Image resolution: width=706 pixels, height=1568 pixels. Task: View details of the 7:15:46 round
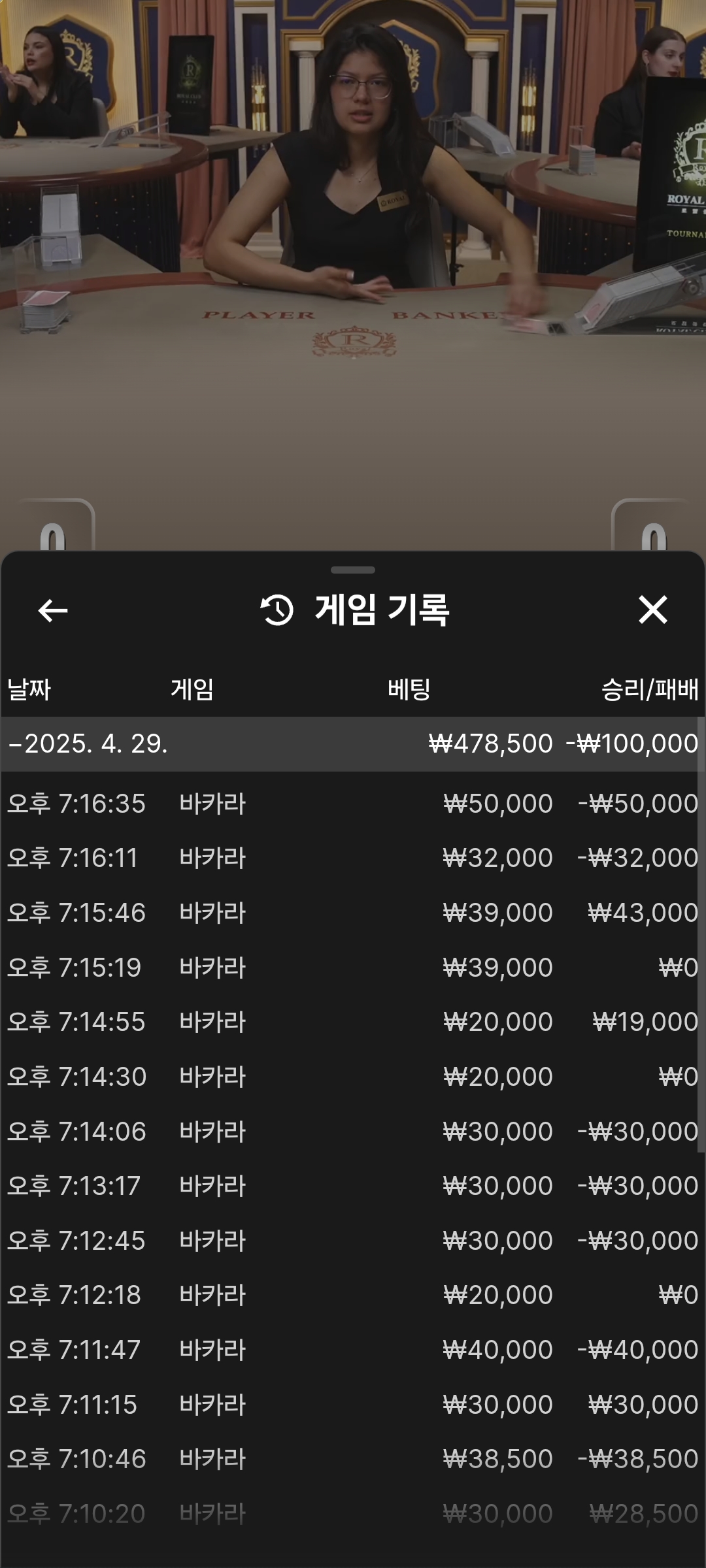352,913
